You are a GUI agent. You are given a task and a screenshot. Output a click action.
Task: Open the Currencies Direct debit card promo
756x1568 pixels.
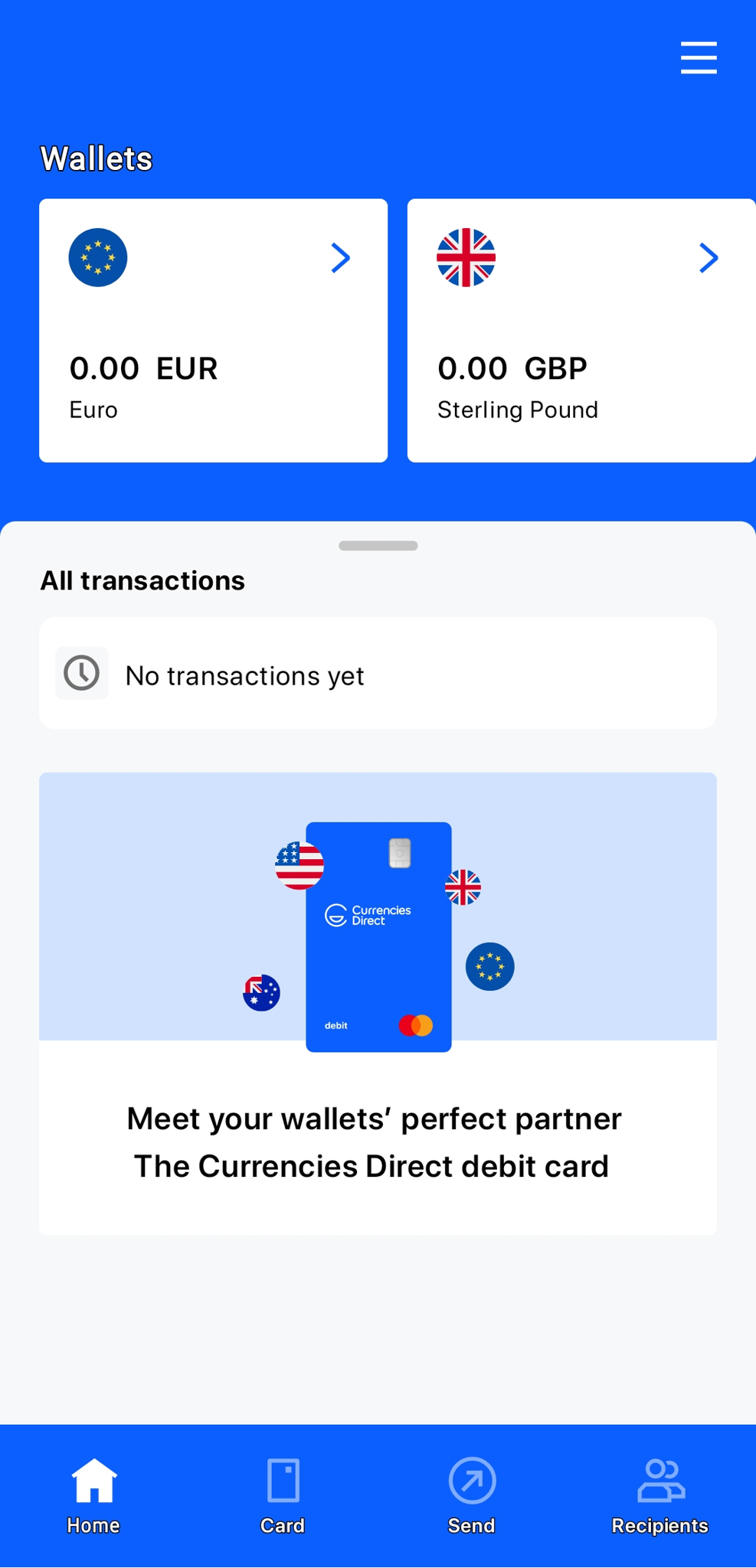378,1003
